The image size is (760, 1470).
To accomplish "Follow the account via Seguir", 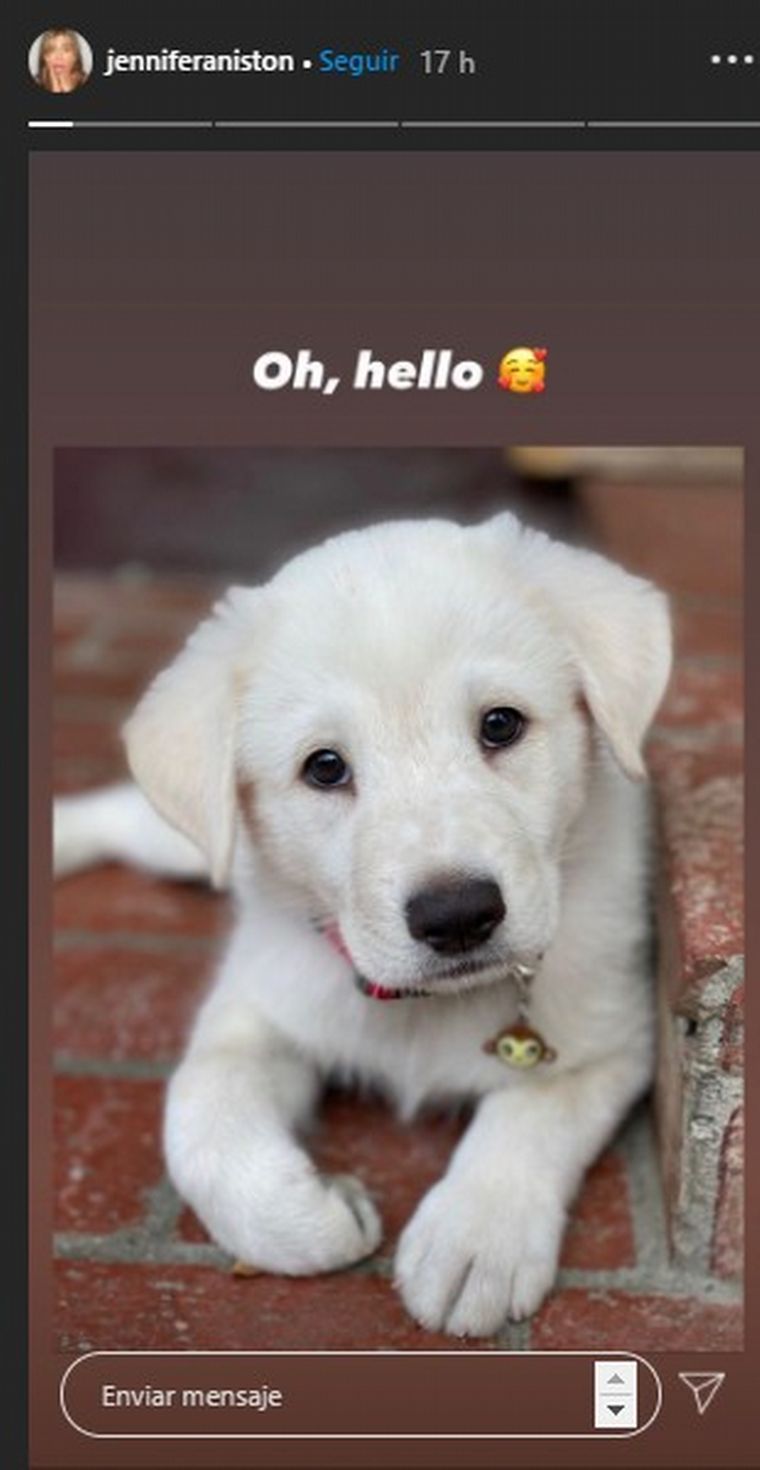I will (359, 62).
